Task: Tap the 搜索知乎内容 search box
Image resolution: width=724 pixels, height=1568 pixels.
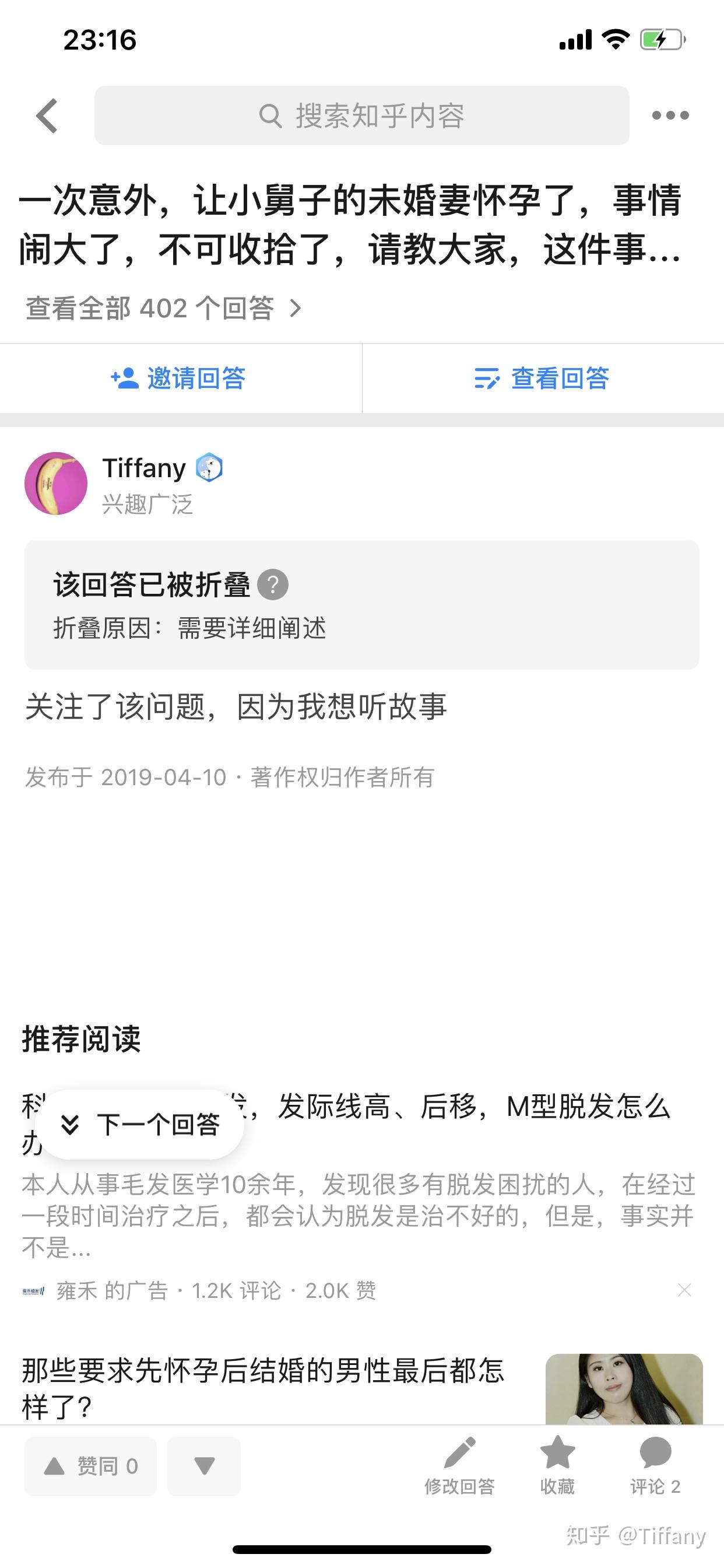Action: click(x=361, y=116)
